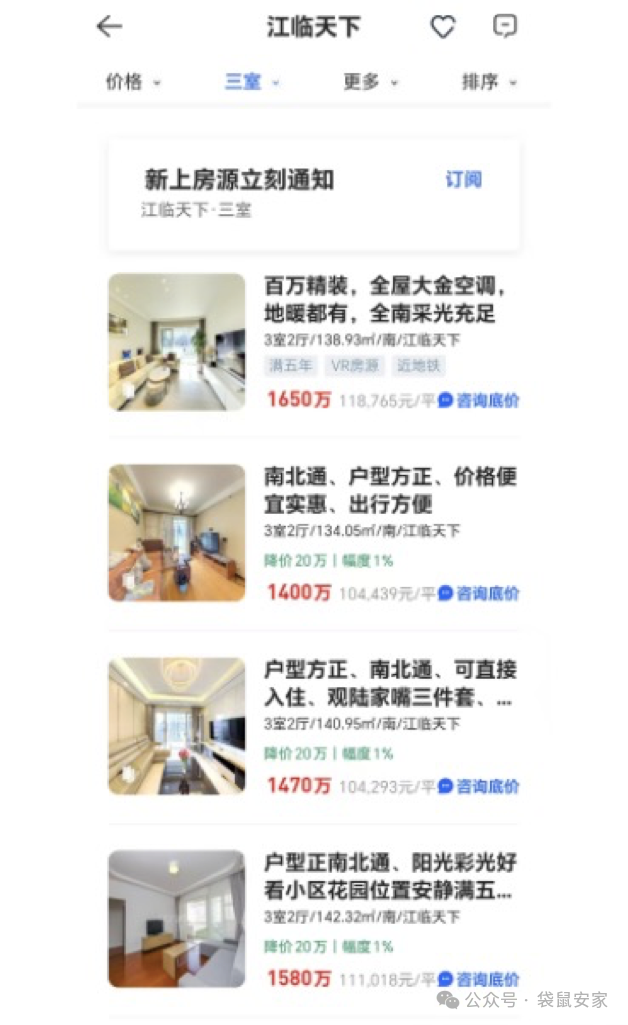The width and height of the screenshot is (628, 1025).
Task: Expand the 三室 room filter
Action: [x=252, y=82]
